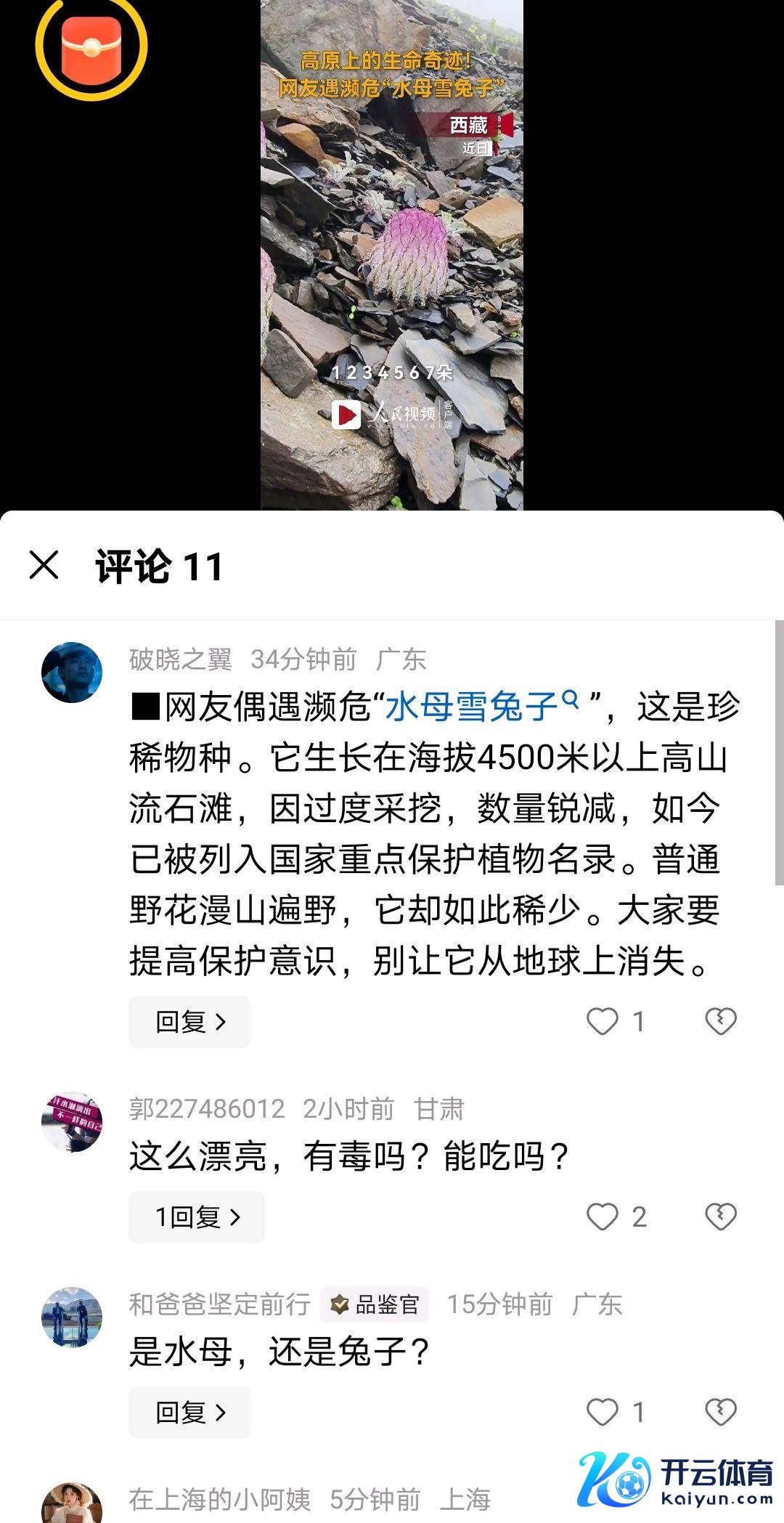This screenshot has height=1523, width=784.
Task: View 郭227486012's profile avatar
Action: coord(72,1122)
